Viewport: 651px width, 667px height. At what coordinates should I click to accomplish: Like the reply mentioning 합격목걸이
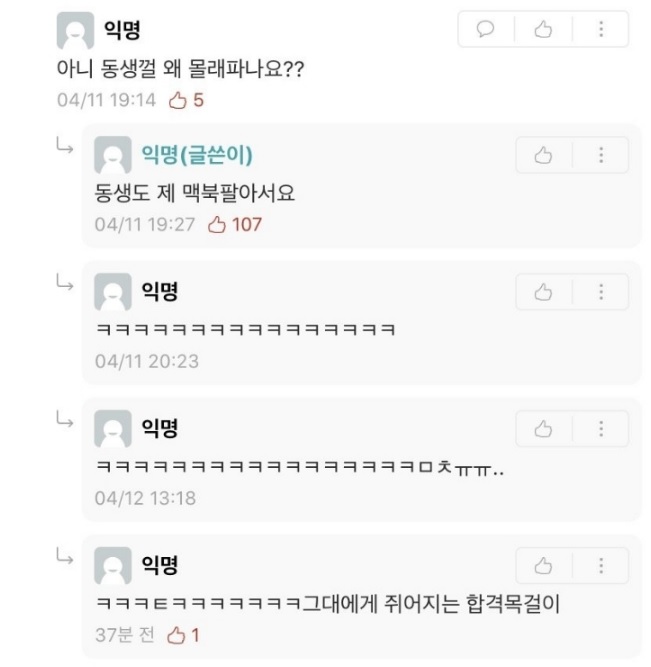[x=544, y=566]
